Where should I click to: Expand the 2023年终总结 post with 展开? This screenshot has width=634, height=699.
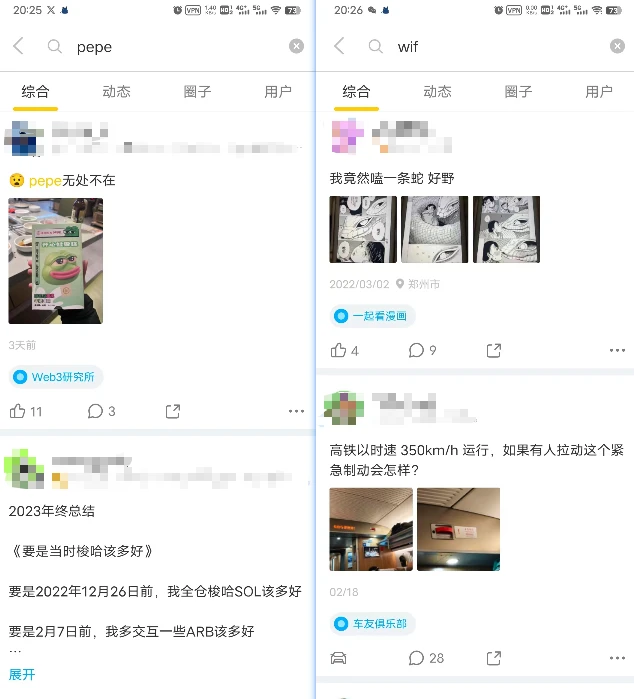tap(22, 674)
